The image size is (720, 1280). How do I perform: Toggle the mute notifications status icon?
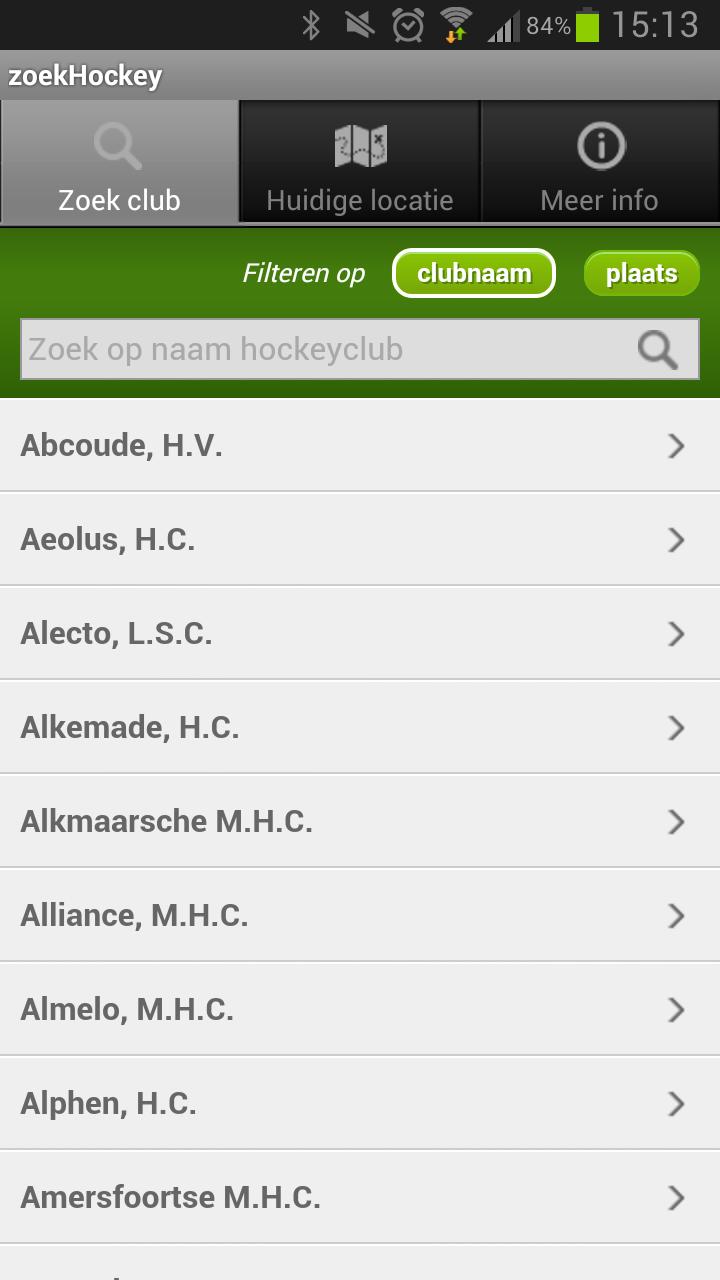click(x=359, y=23)
